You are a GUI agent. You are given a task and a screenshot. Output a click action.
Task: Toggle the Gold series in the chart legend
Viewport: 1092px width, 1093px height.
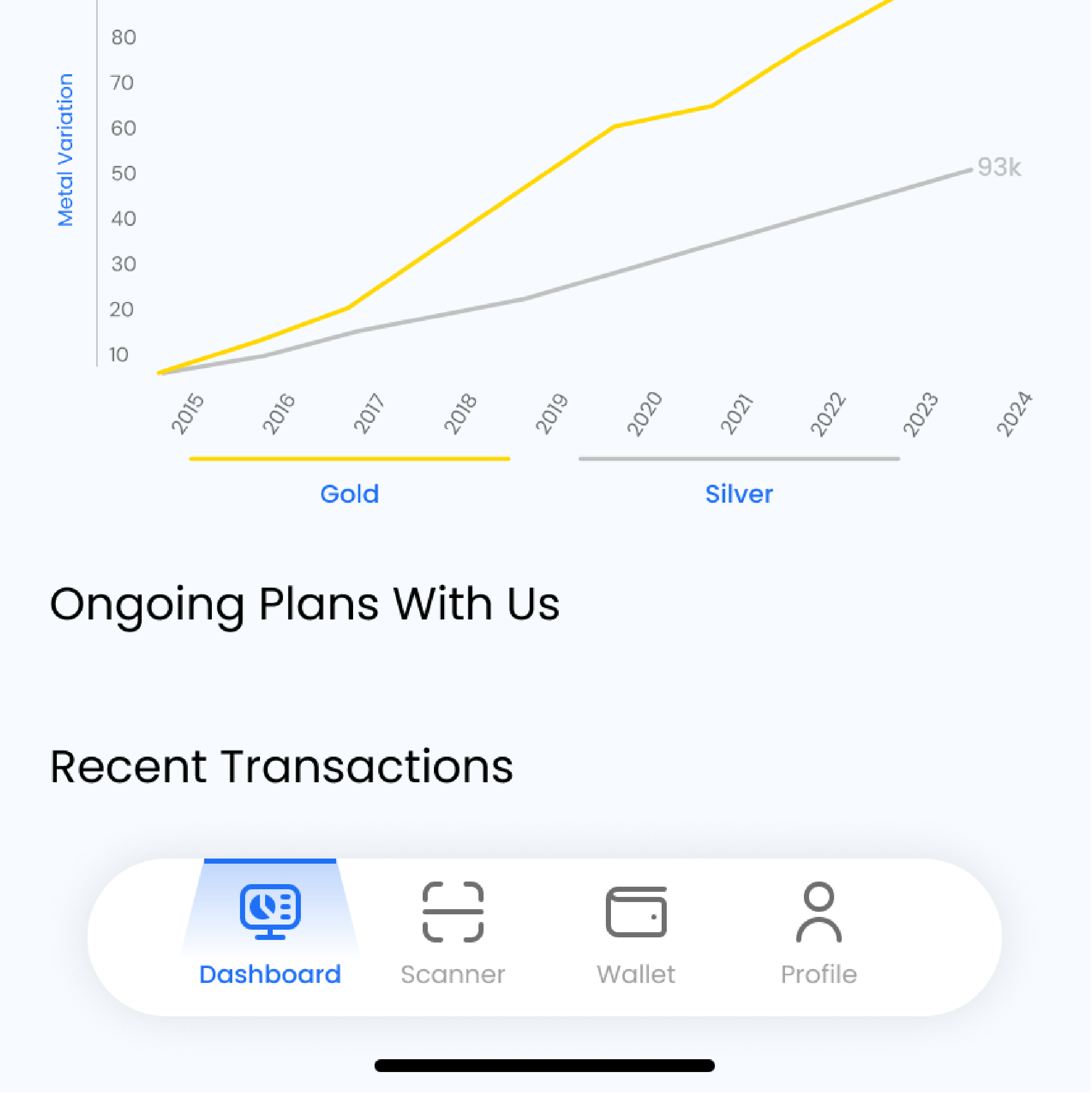tap(350, 494)
